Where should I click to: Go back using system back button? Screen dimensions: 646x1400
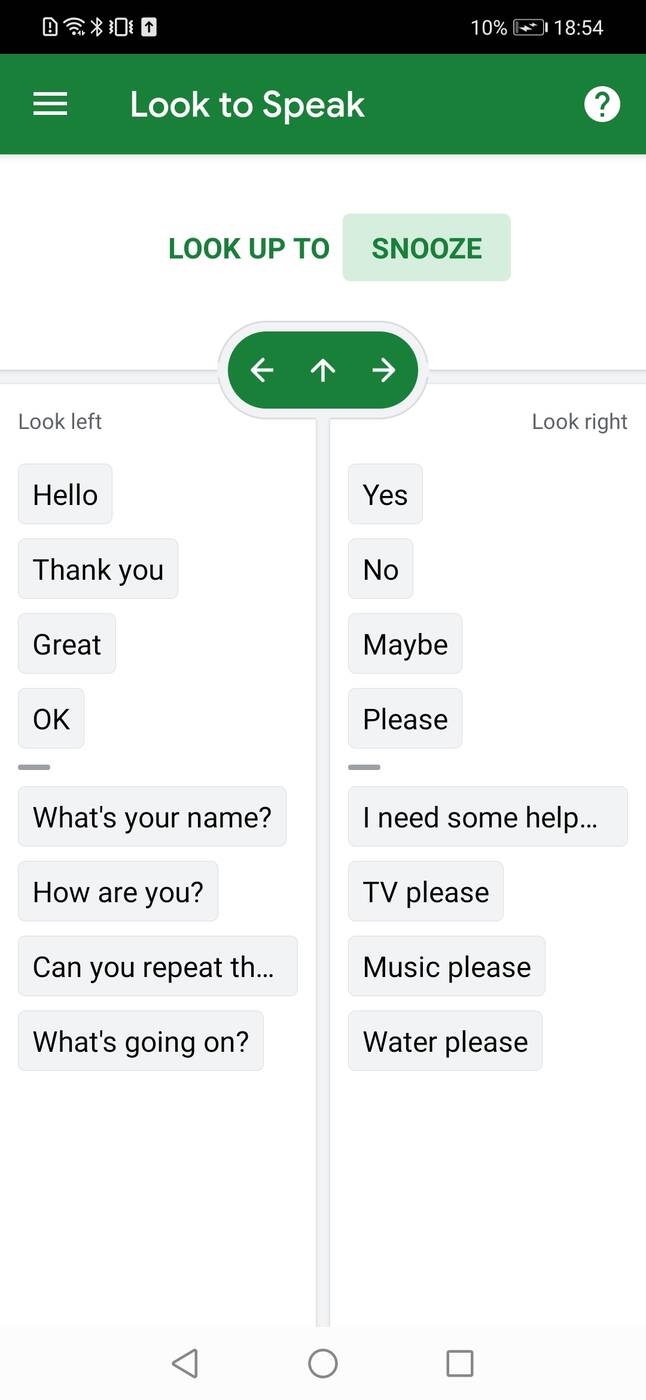(x=185, y=1362)
